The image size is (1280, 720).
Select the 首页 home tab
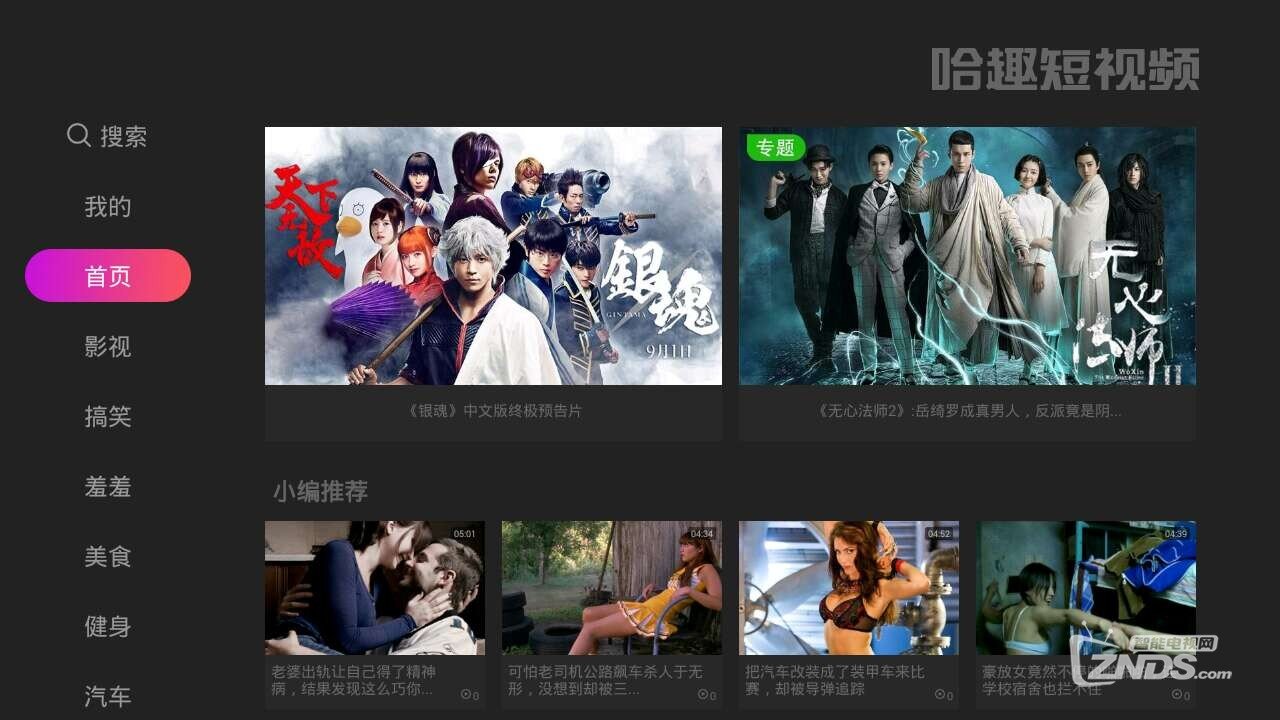(108, 276)
